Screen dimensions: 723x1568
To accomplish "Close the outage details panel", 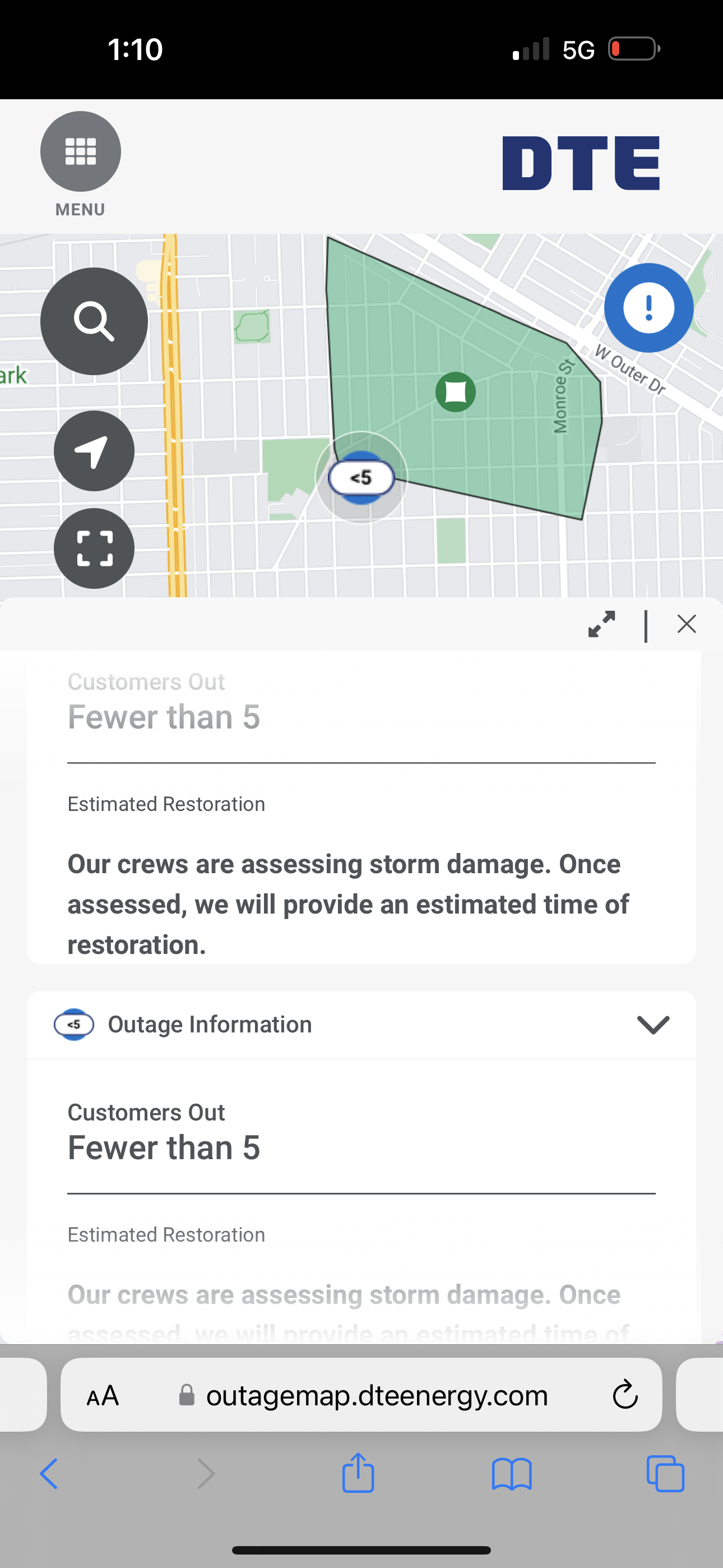I will click(687, 624).
